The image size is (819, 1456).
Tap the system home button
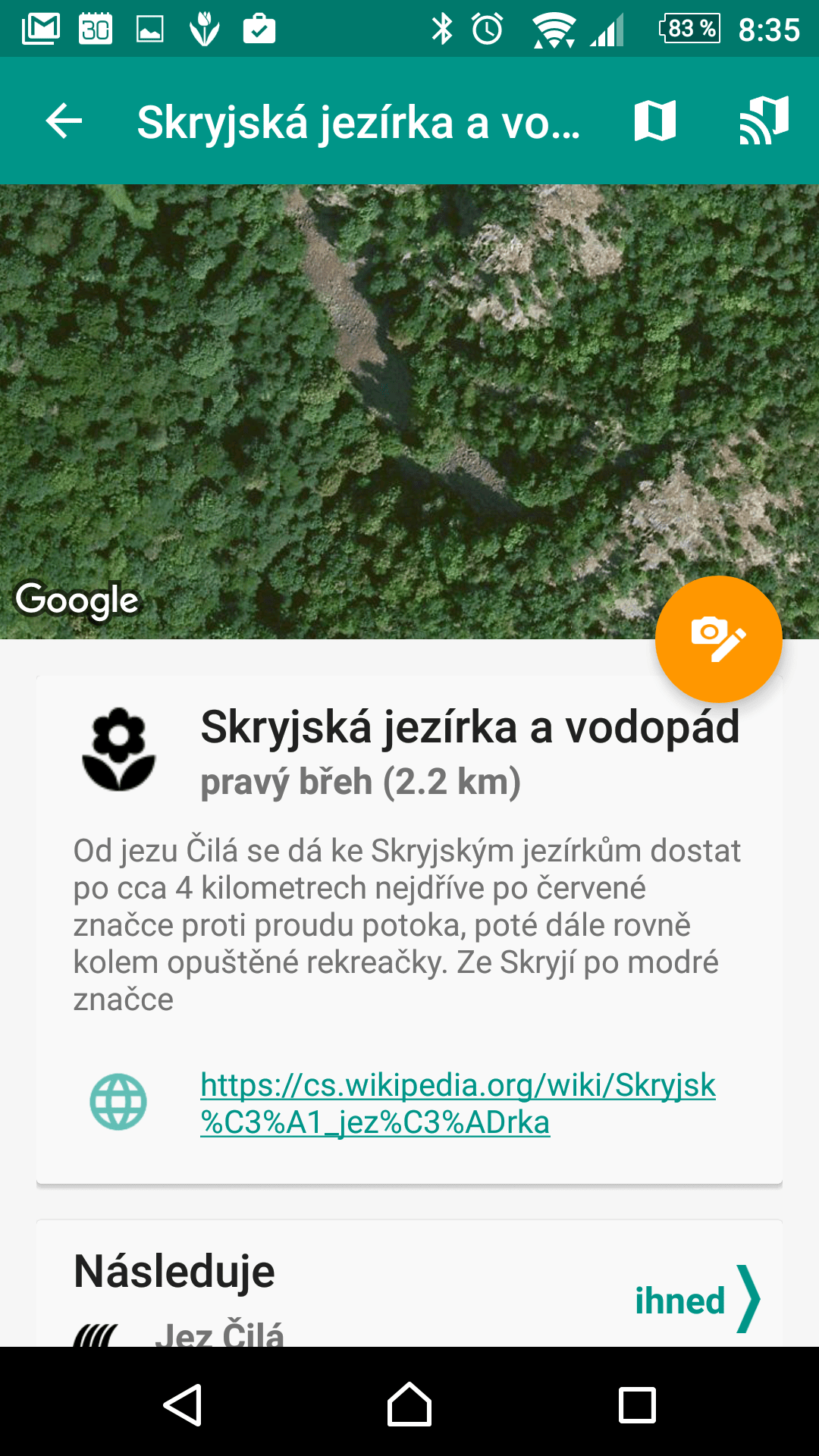pos(409,1405)
